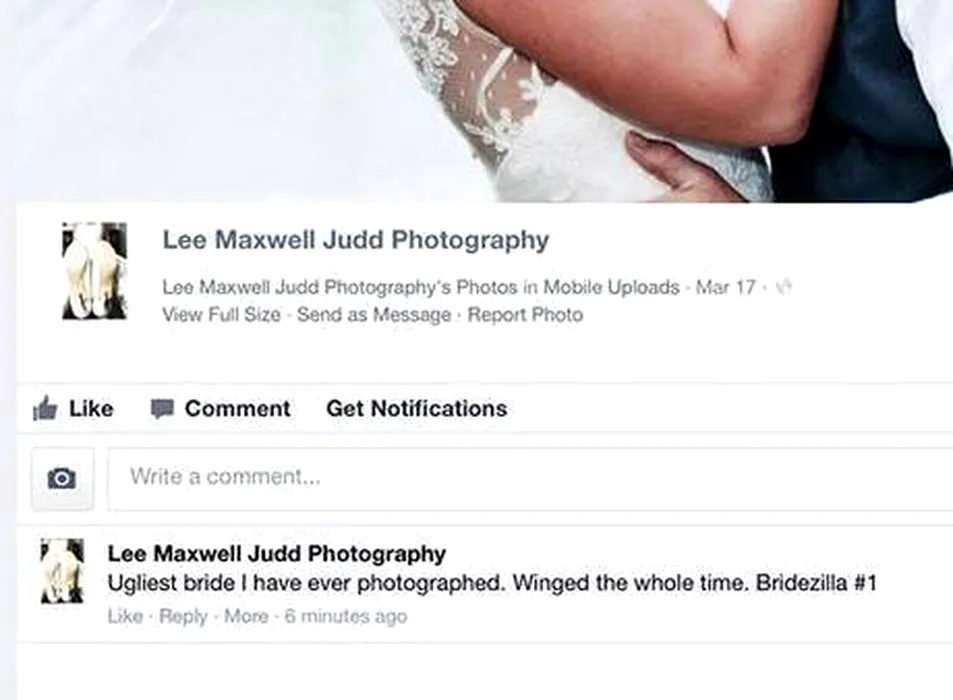This screenshot has height=700, width=953.
Task: Tap the Comment button
Action: tap(221, 409)
